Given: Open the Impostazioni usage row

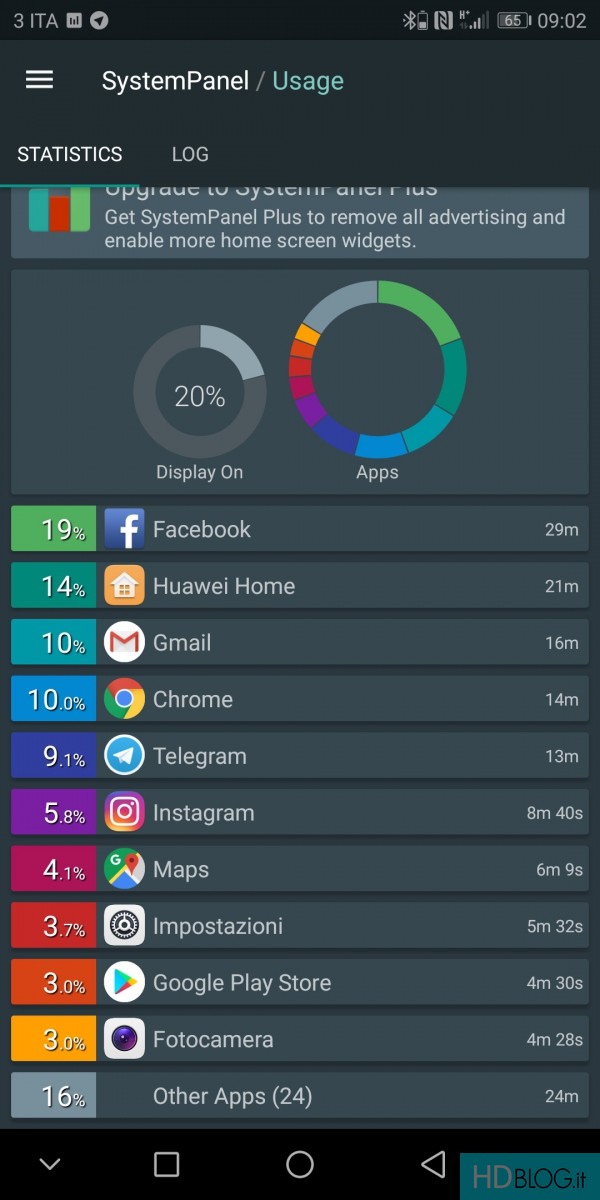Looking at the screenshot, I should 300,926.
